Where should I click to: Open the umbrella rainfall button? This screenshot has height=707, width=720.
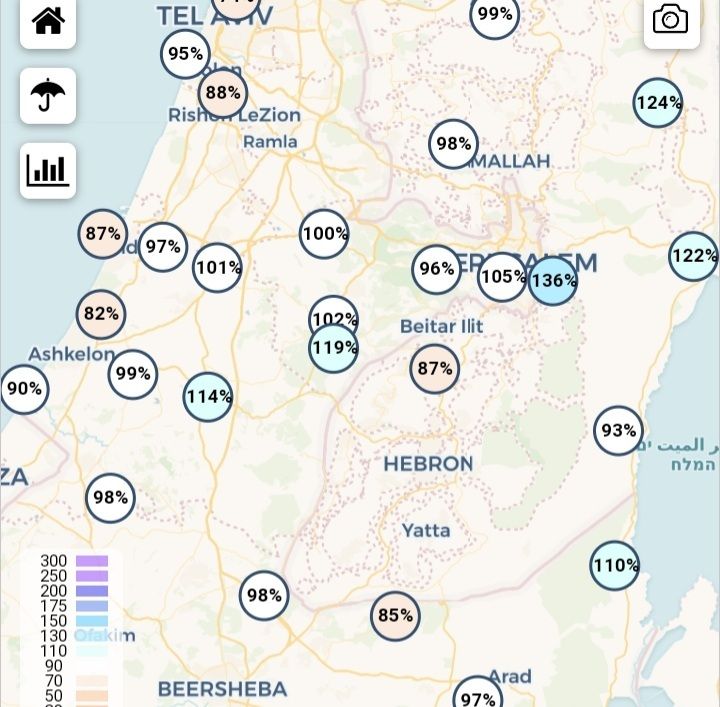tap(48, 96)
